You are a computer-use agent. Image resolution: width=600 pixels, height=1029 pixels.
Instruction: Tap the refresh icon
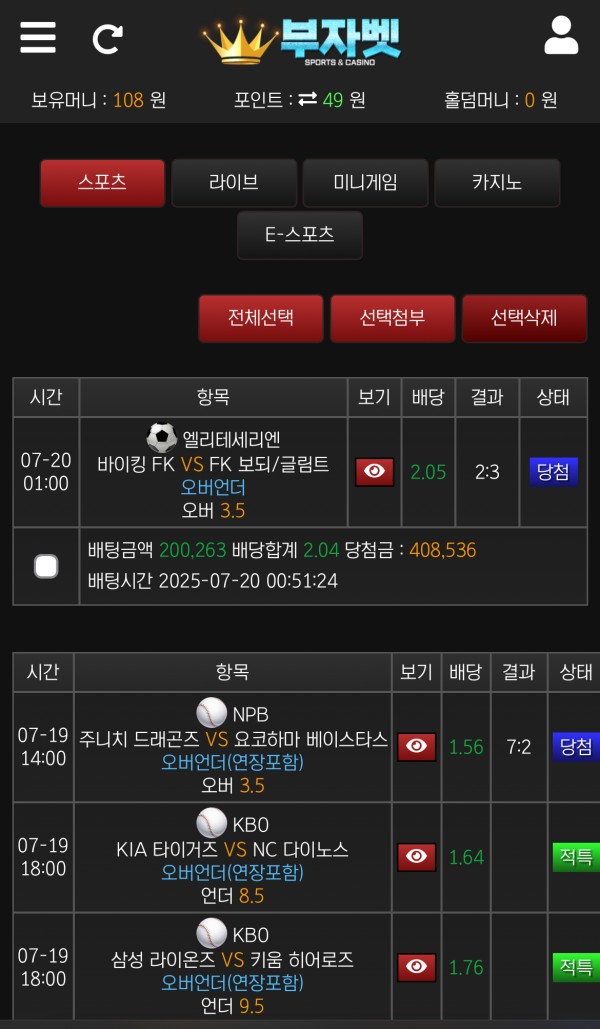coord(106,39)
